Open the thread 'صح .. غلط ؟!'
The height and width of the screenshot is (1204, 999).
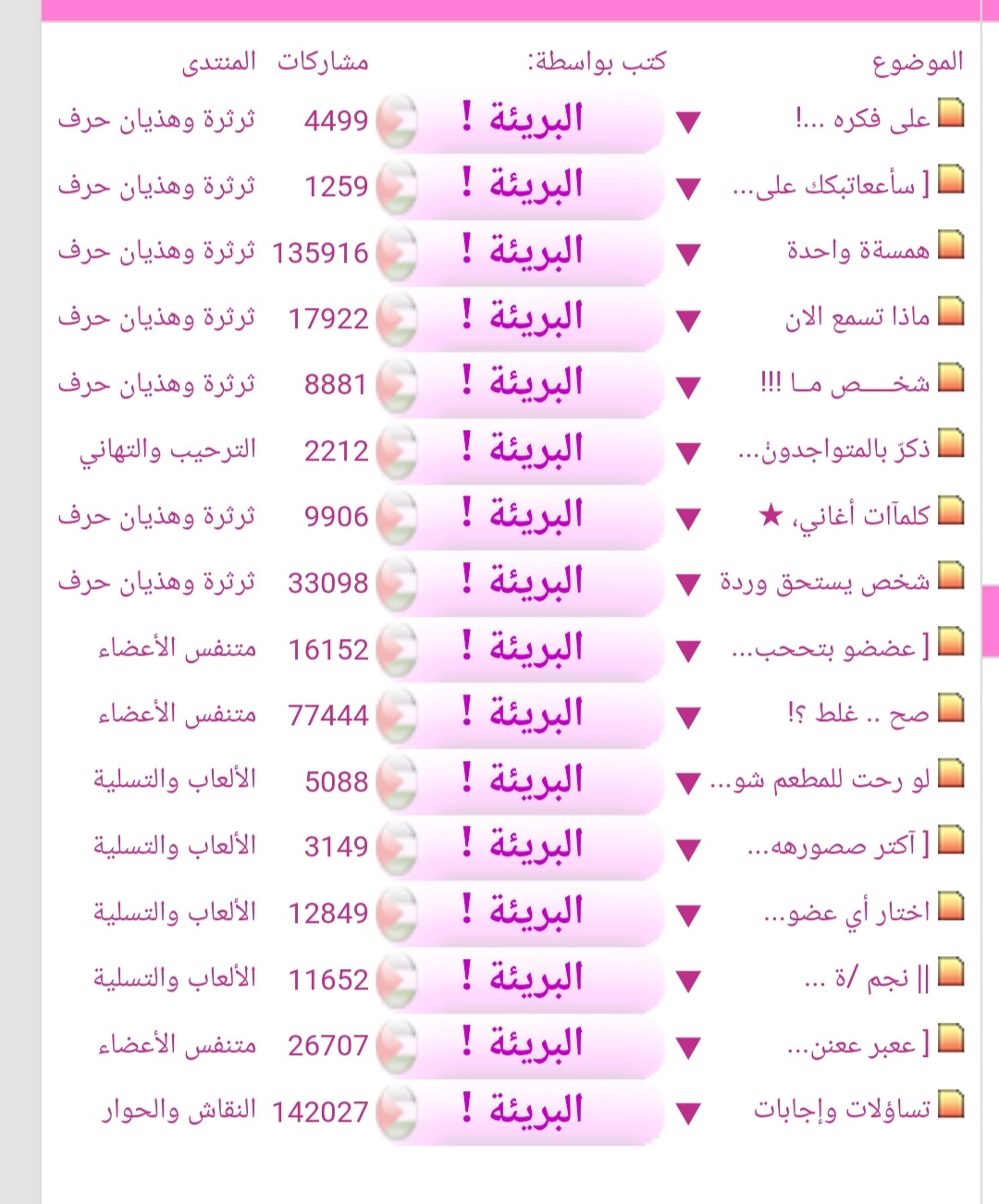857,715
